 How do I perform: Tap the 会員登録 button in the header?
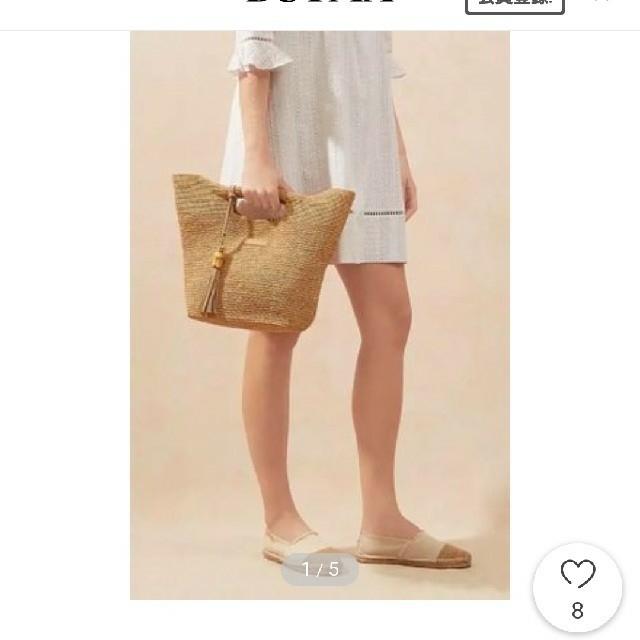pyautogui.click(x=514, y=4)
